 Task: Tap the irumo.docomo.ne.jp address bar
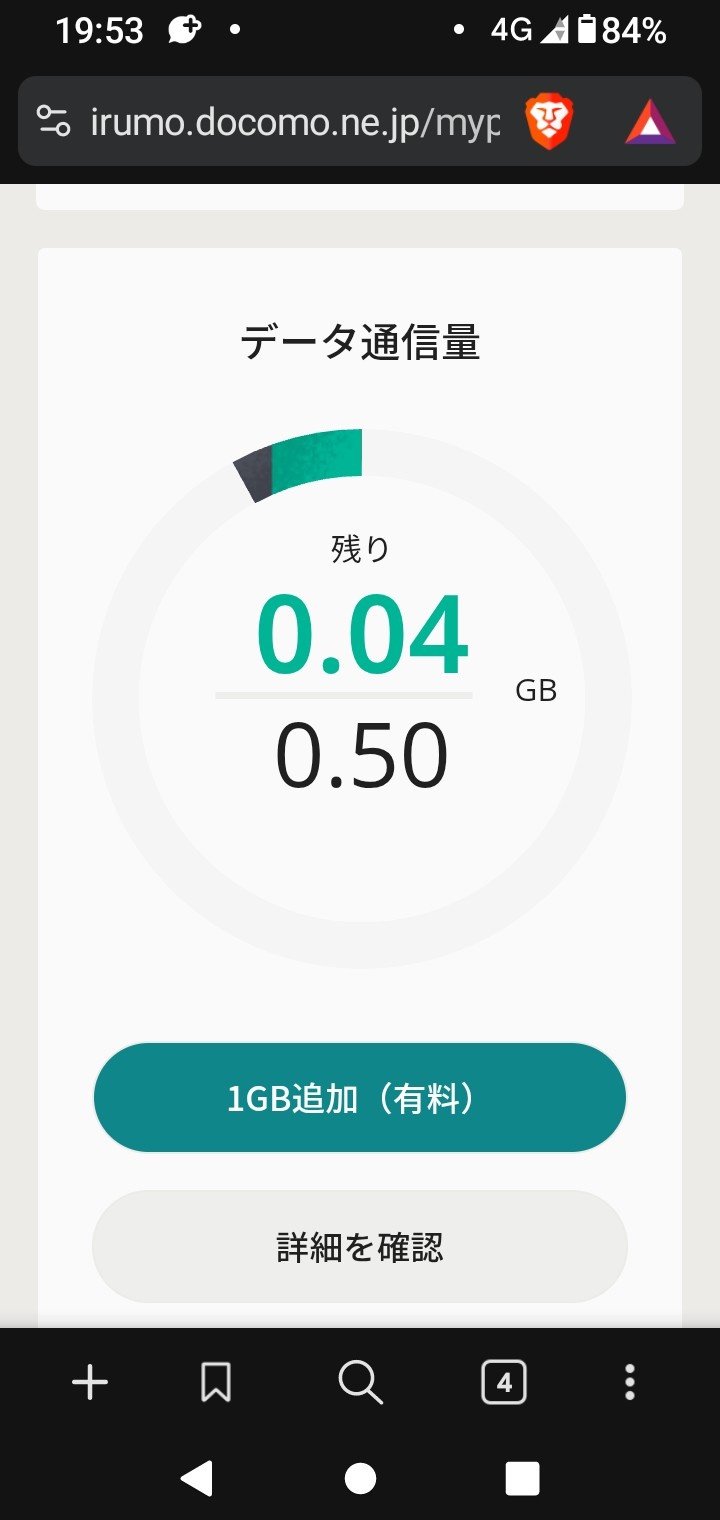click(x=295, y=121)
